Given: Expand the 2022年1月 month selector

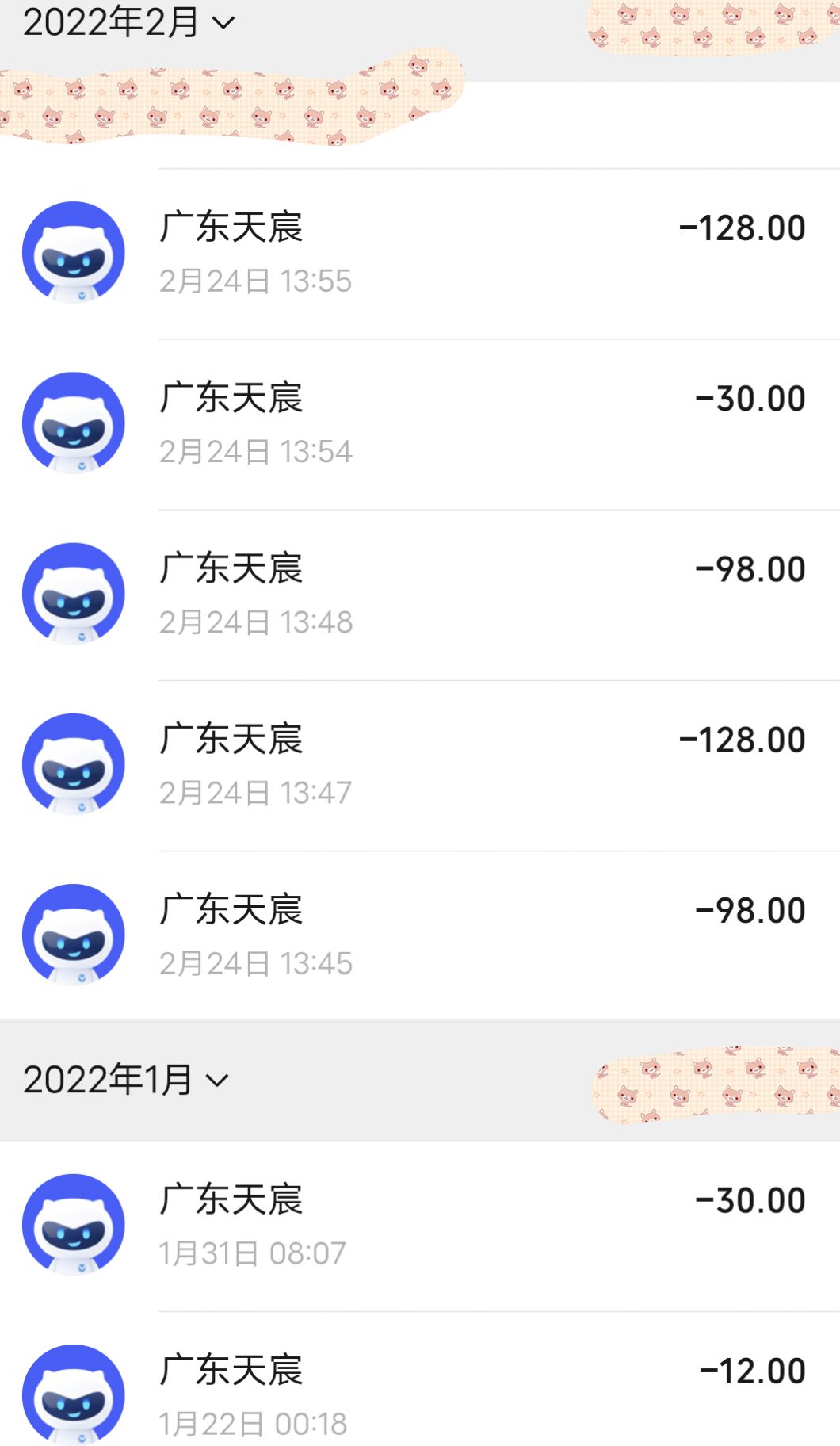Looking at the screenshot, I should pyautogui.click(x=125, y=1080).
